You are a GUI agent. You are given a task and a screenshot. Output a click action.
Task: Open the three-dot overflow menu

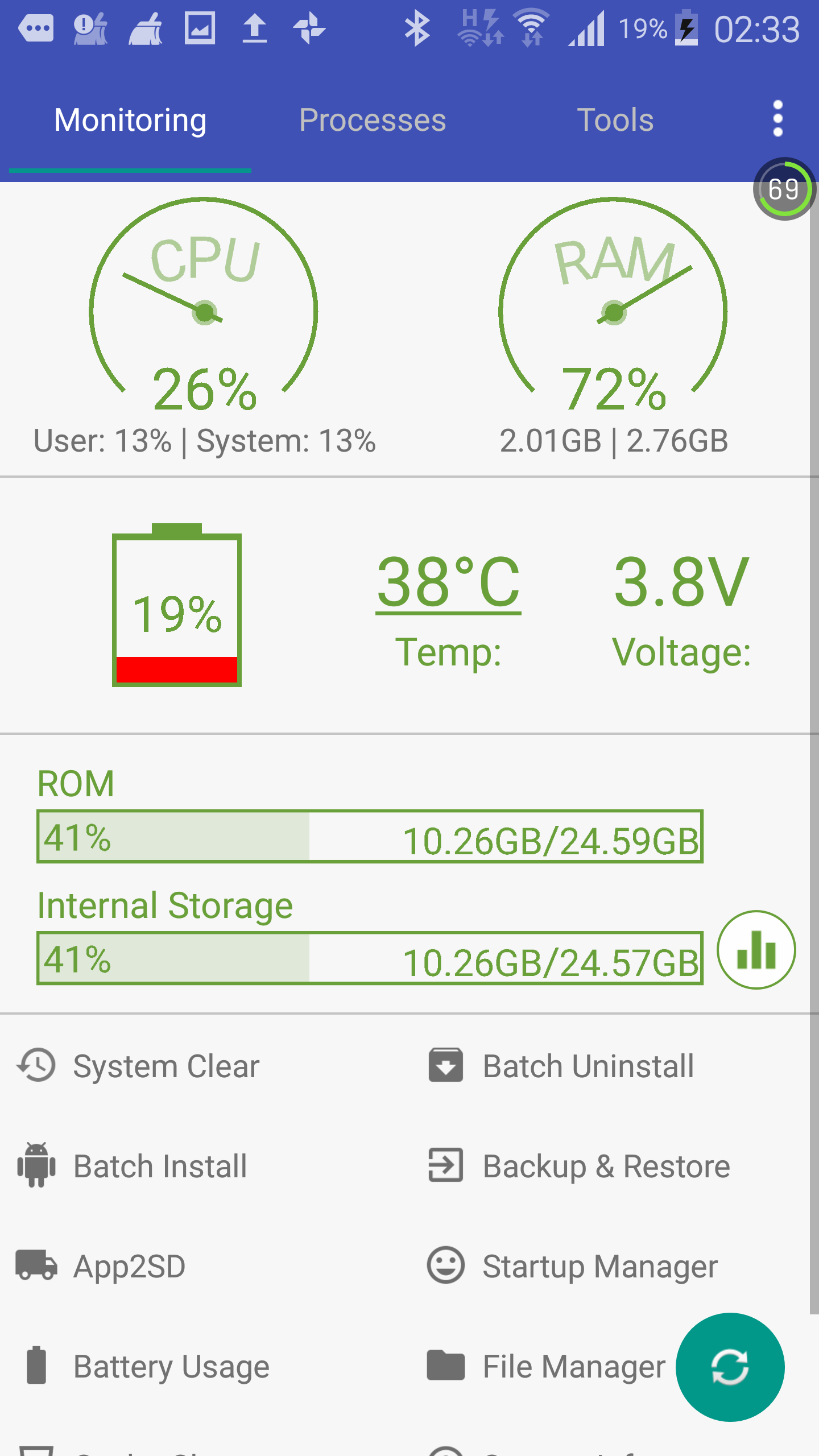coord(777,119)
